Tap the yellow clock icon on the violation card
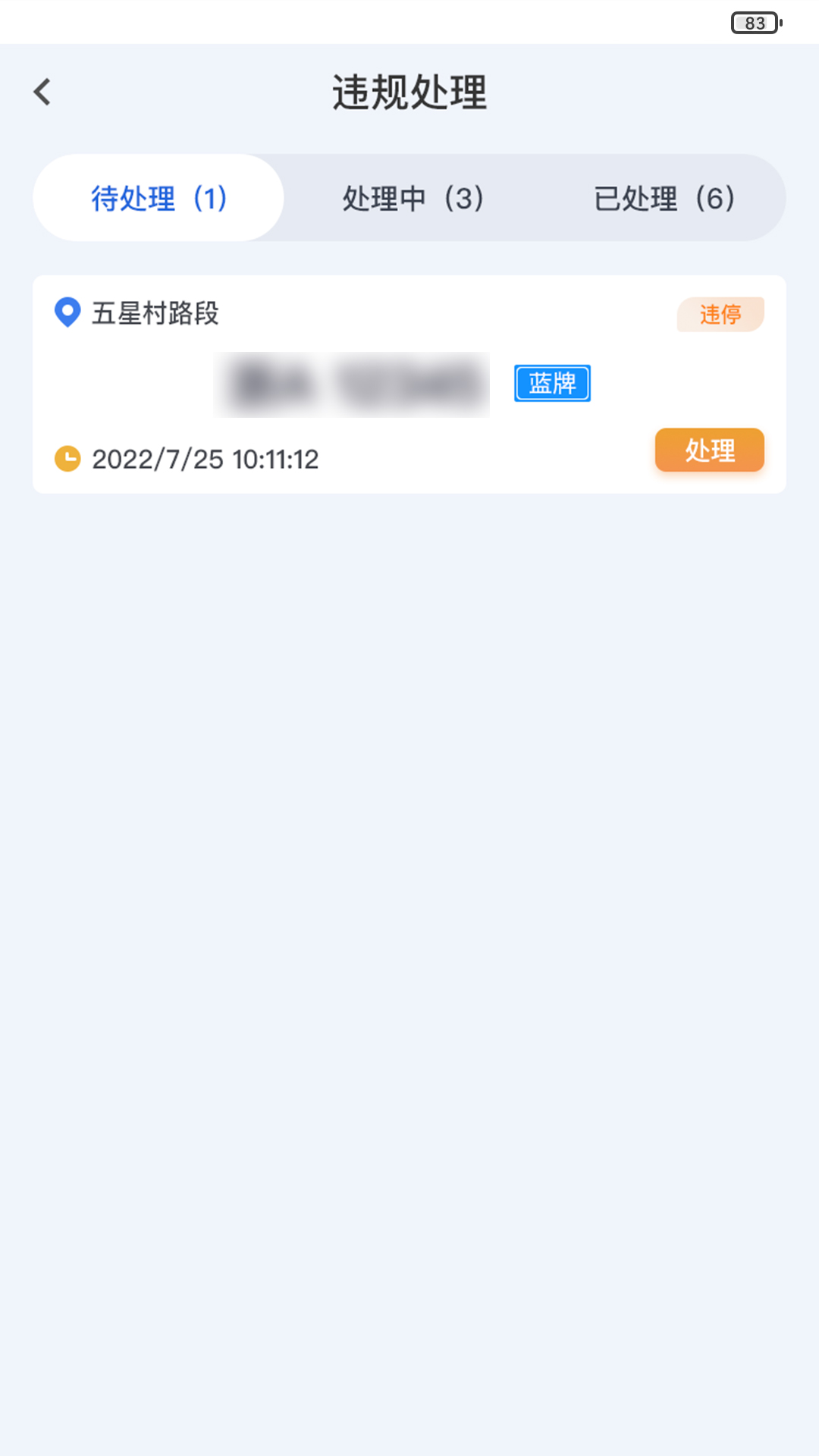Image resolution: width=819 pixels, height=1456 pixels. (x=67, y=458)
